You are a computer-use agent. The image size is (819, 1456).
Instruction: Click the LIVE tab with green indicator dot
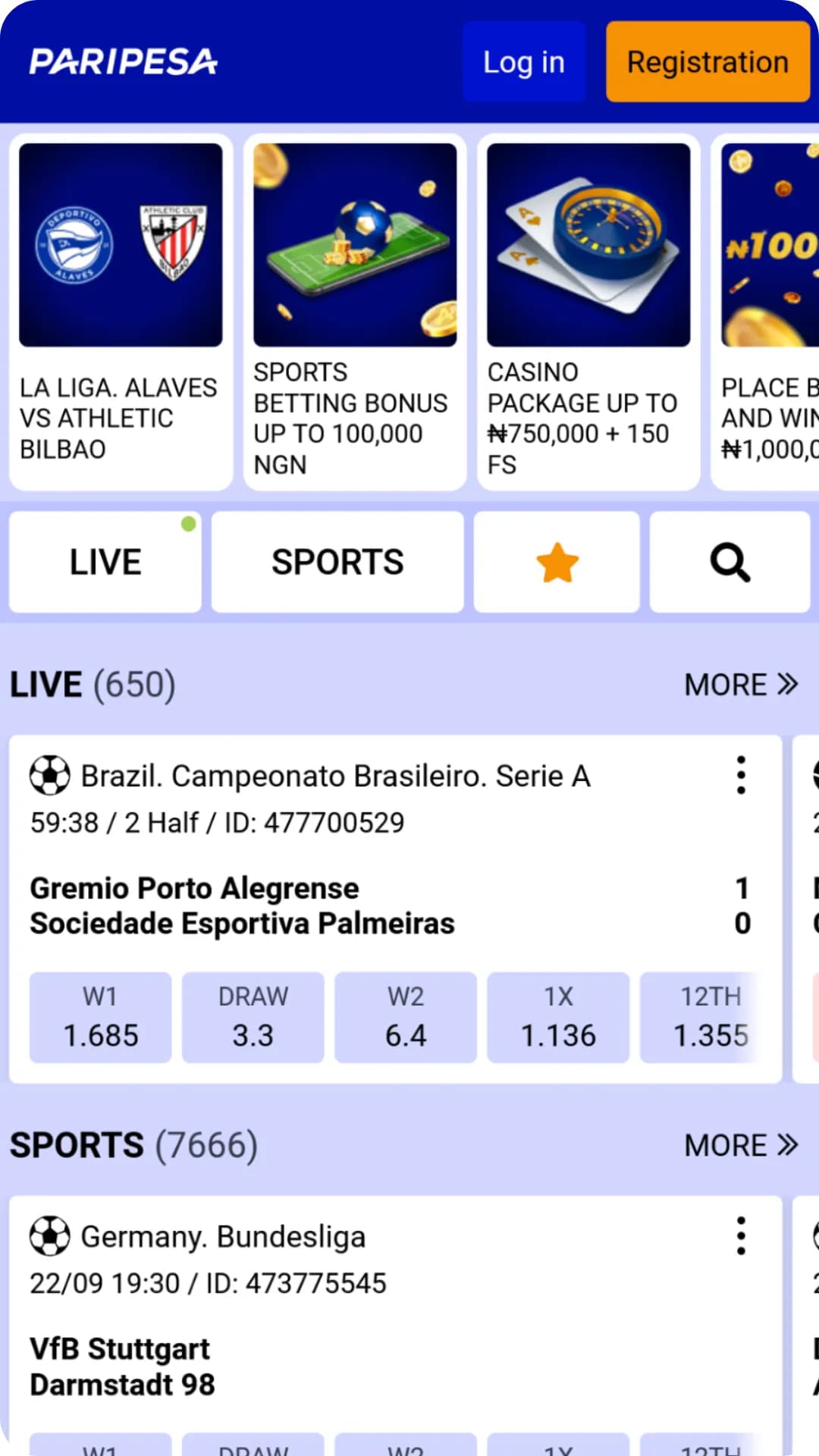coord(104,561)
